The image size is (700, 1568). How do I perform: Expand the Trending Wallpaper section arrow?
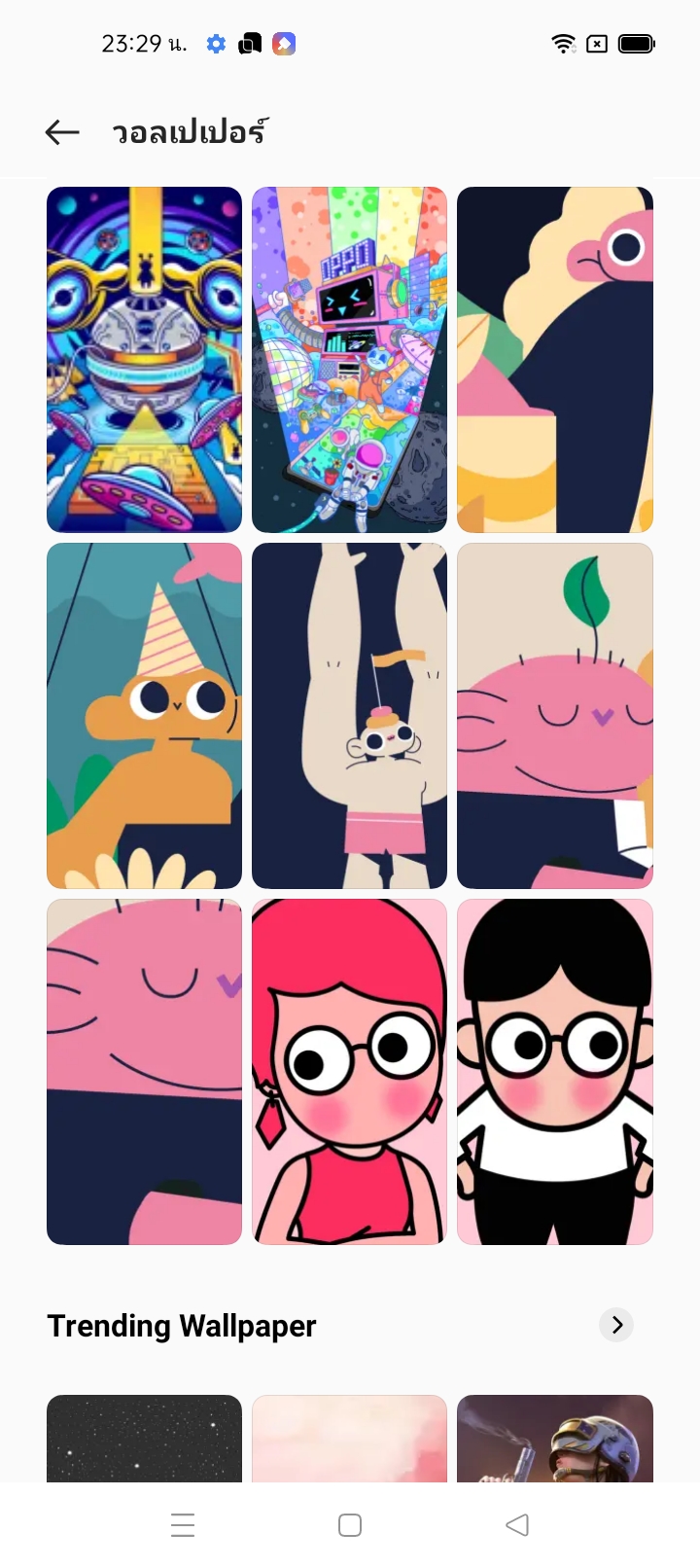point(616,1325)
